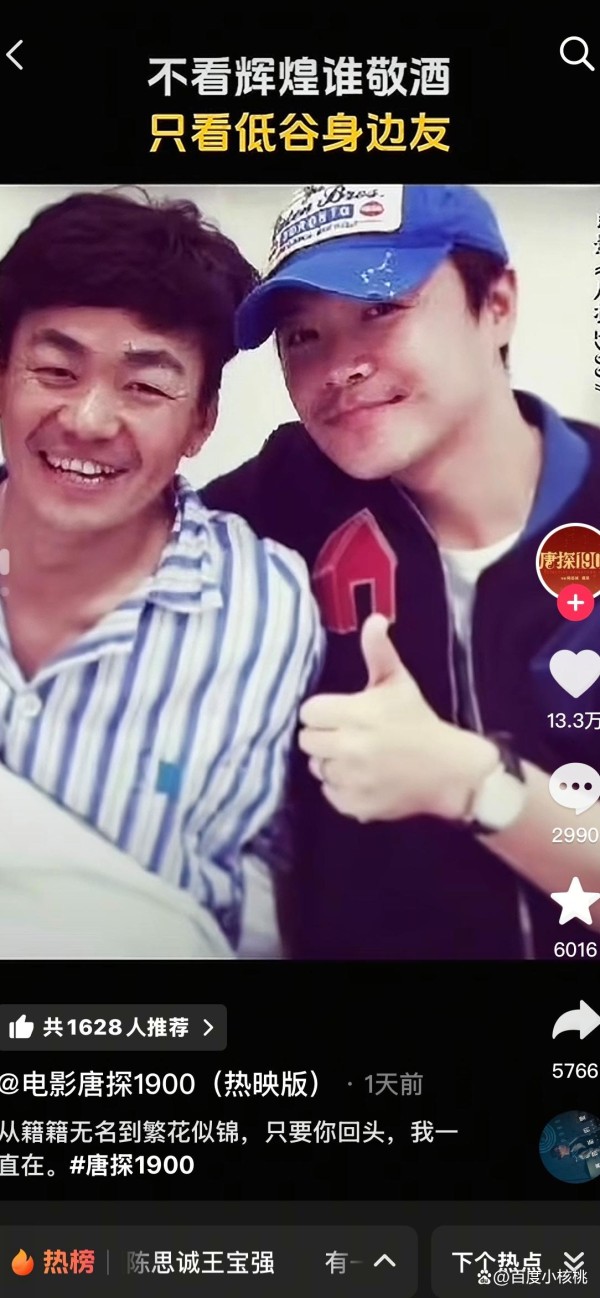View the 共1628人推荐 recommendations

coord(113,1027)
